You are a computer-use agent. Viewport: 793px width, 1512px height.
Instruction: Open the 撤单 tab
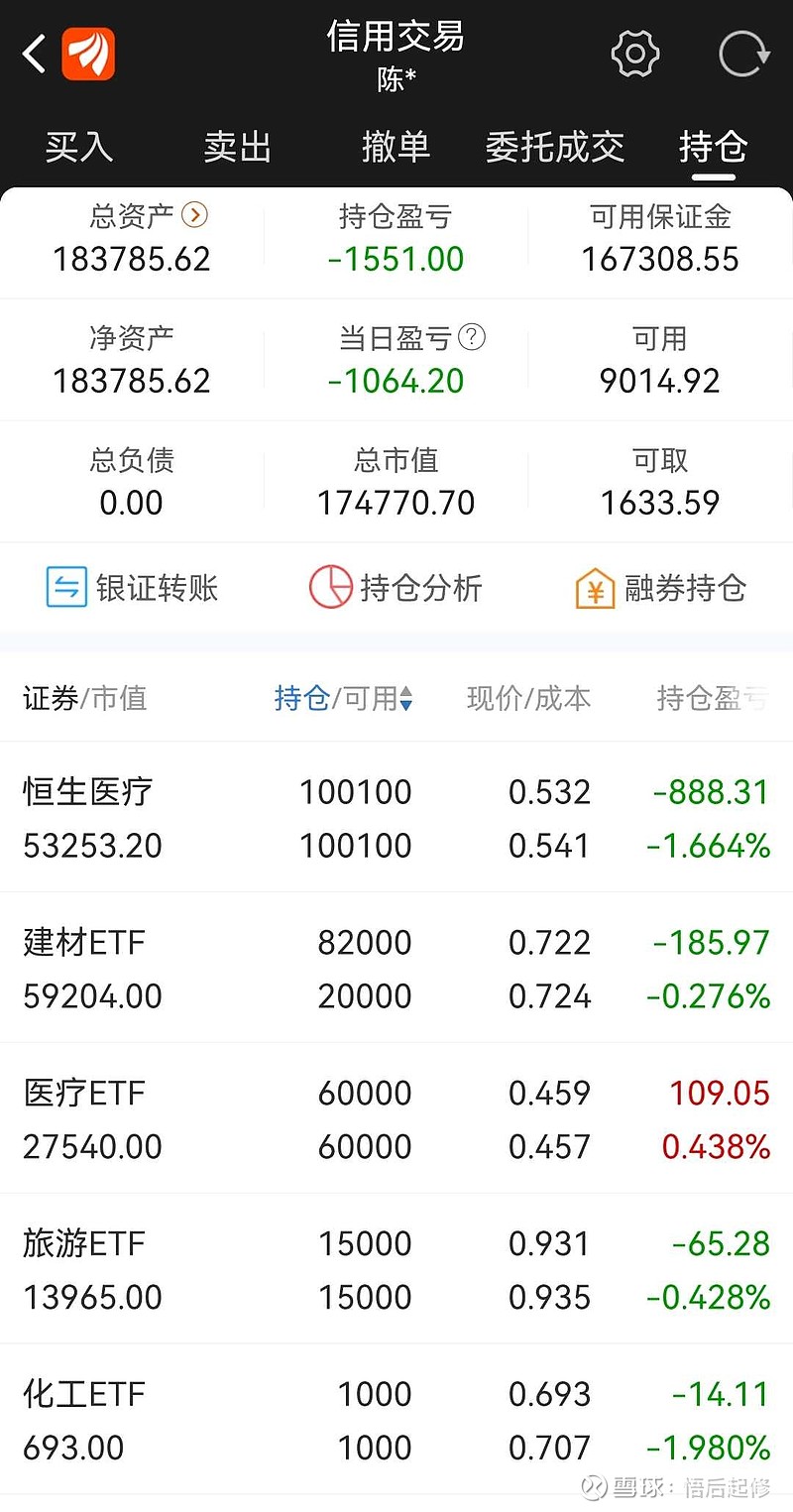pyautogui.click(x=396, y=147)
